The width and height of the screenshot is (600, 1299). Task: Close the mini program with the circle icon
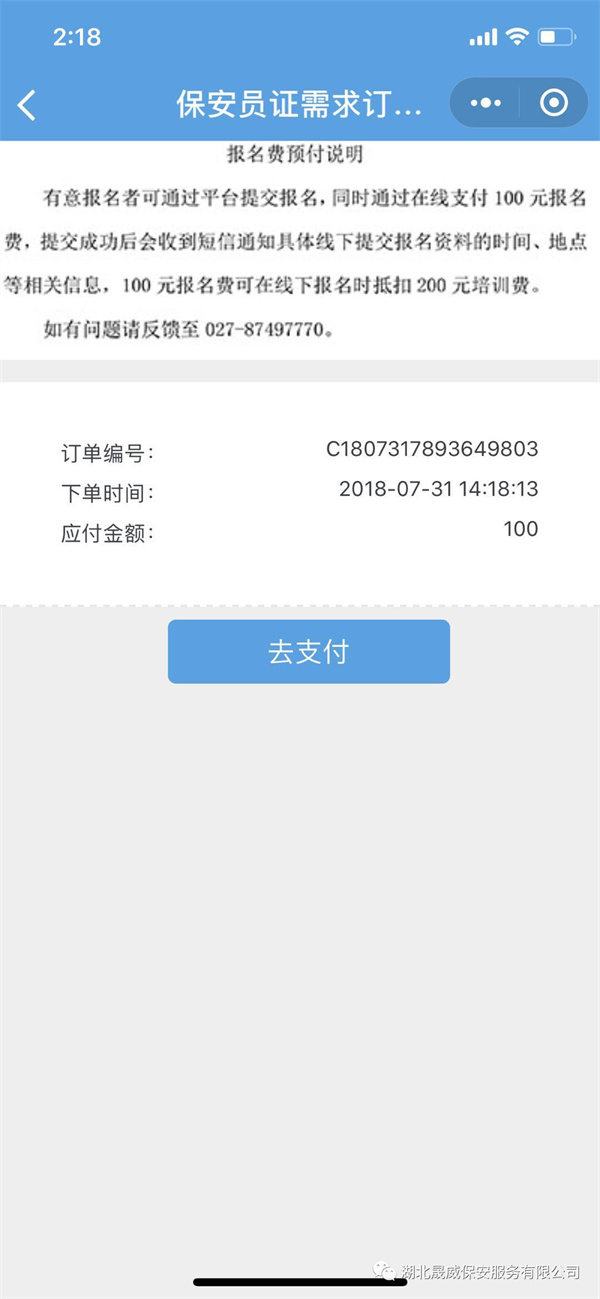553,103
